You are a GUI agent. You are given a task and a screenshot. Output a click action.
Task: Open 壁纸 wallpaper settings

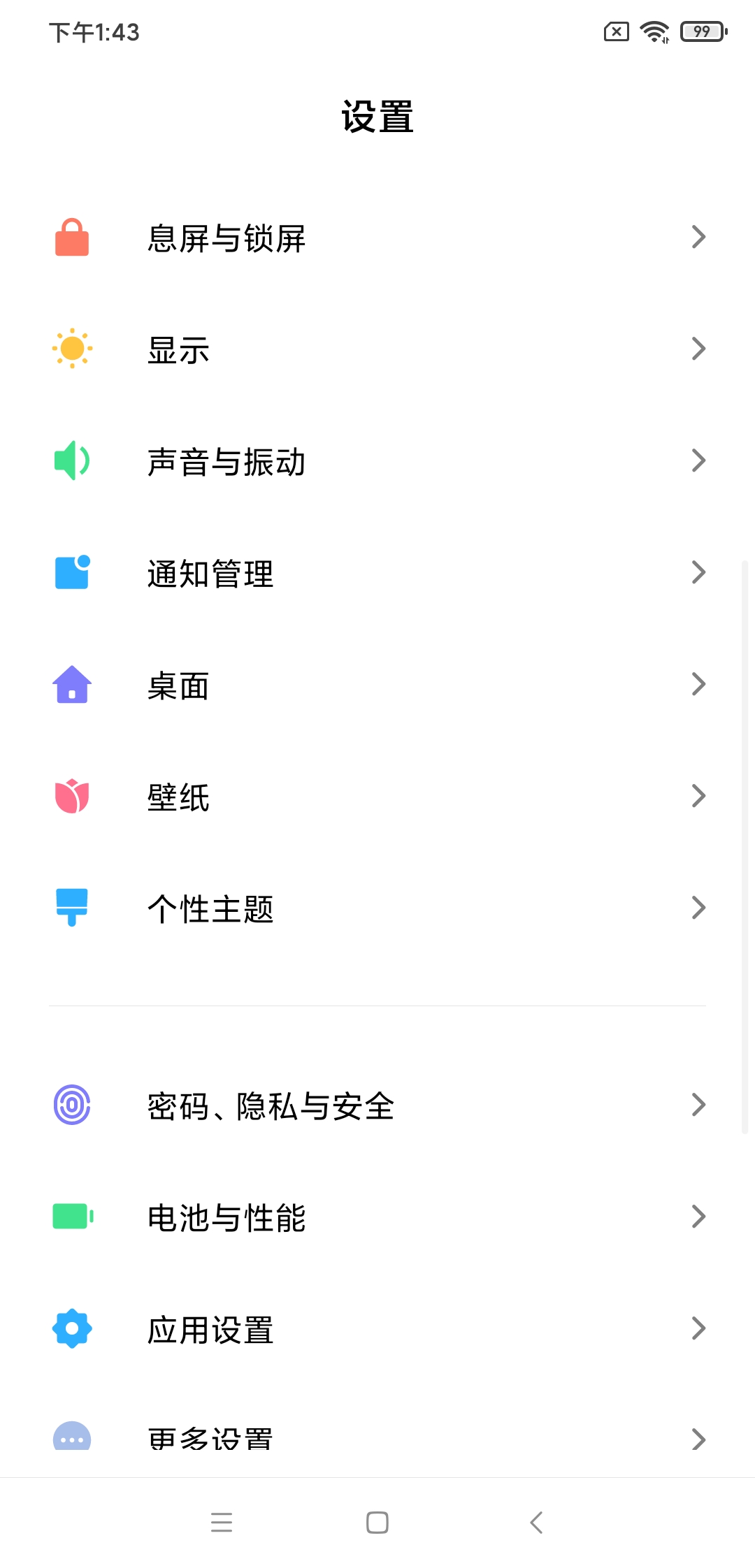pos(377,797)
